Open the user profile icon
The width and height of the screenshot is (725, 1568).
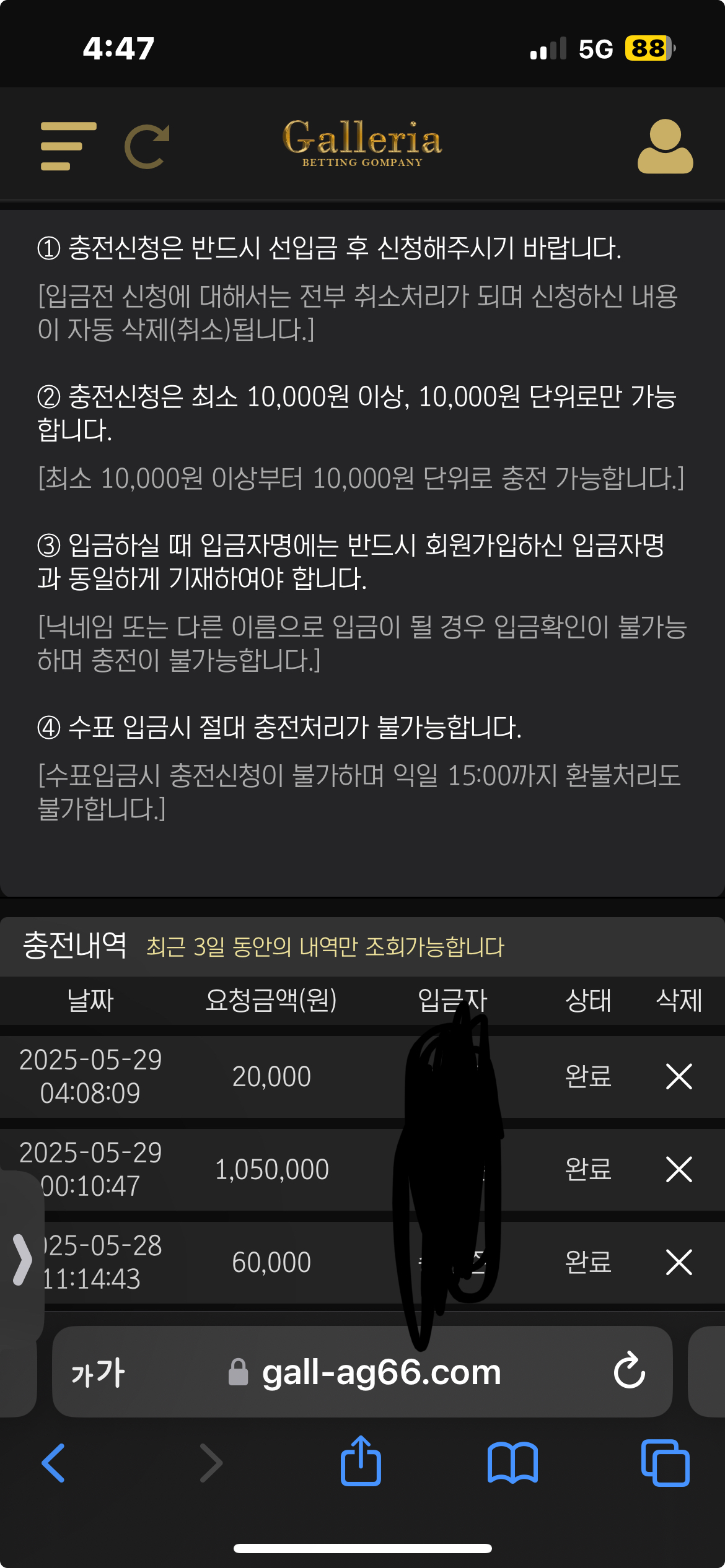pyautogui.click(x=665, y=147)
